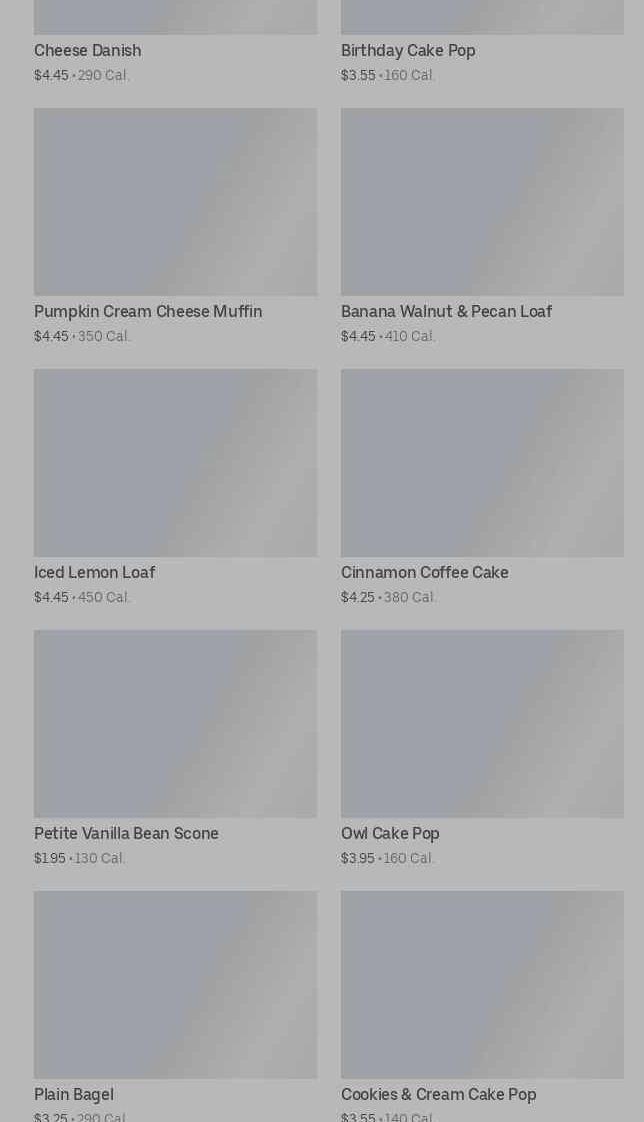644x1122 pixels.
Task: Select Petite Vanilla Bean Scone
Action: (x=175, y=749)
